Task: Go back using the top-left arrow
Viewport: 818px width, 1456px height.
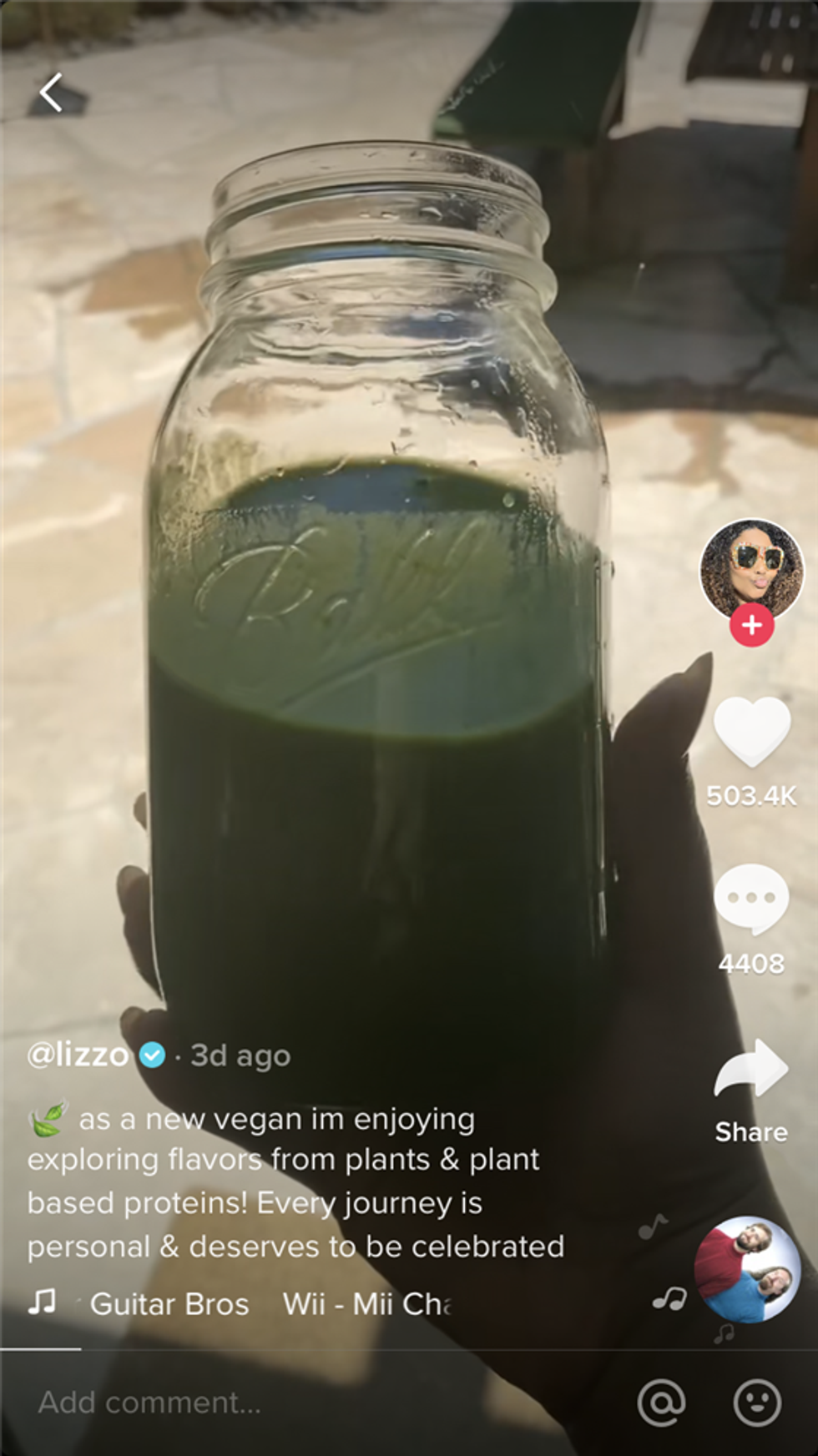Action: tap(52, 92)
